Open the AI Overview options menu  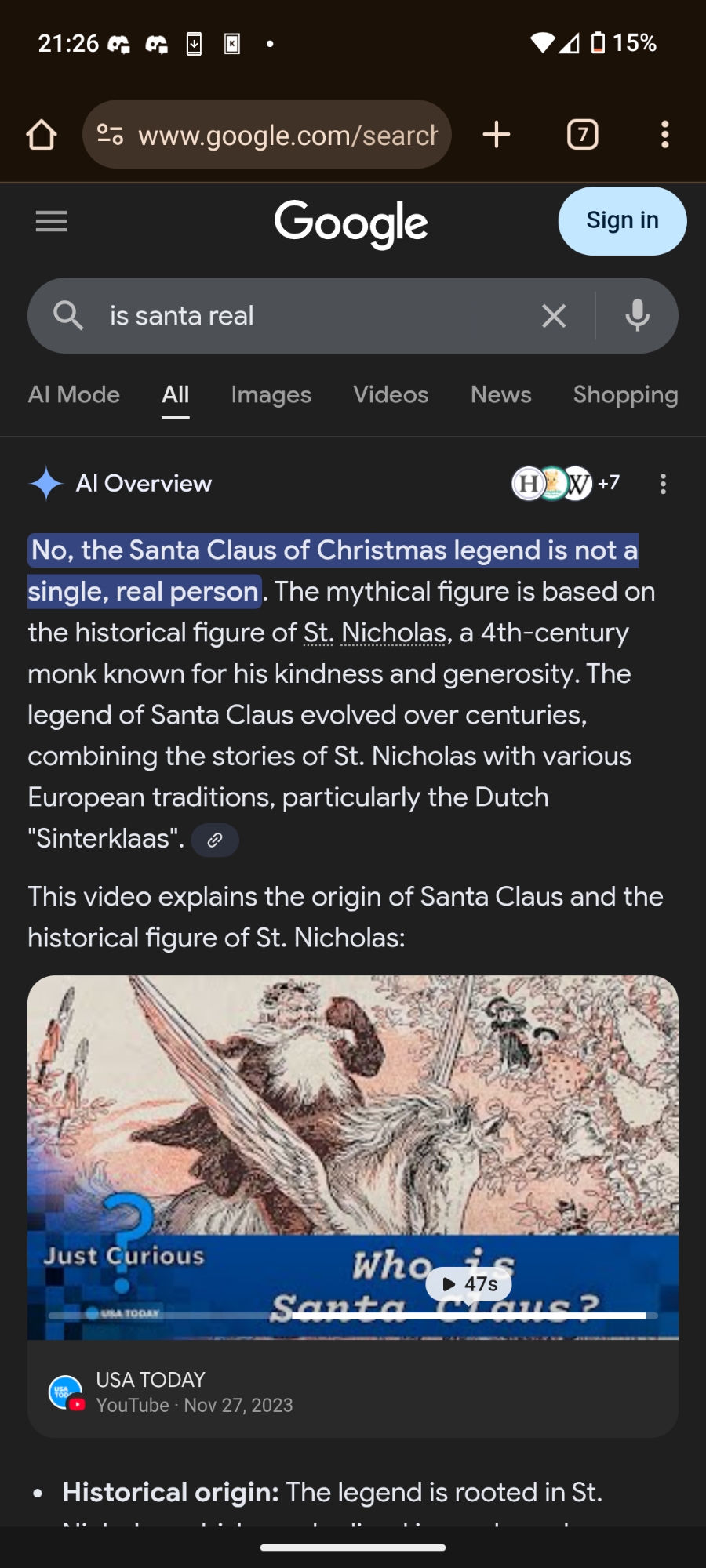tap(663, 484)
